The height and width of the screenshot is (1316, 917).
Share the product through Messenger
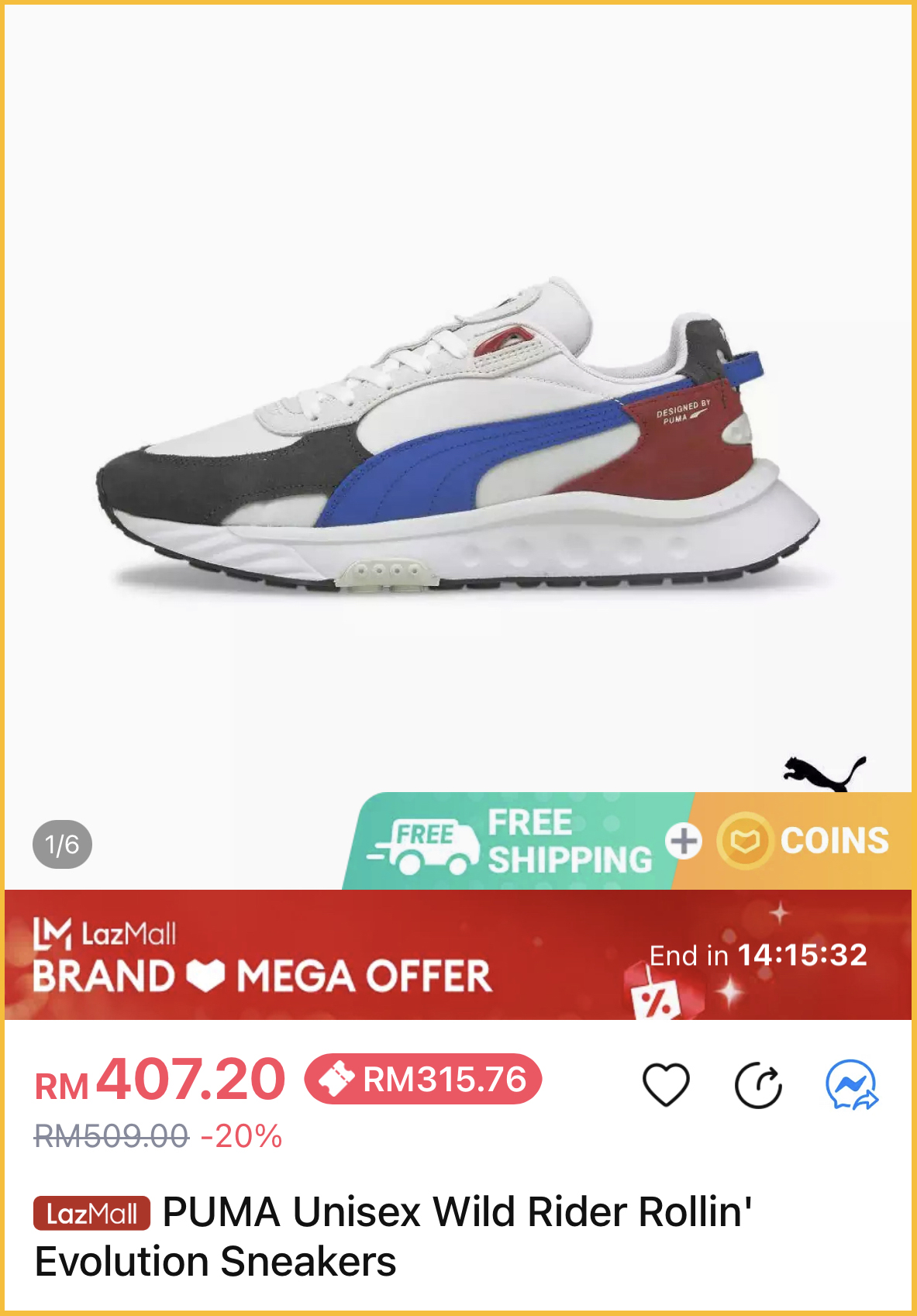coord(851,1085)
